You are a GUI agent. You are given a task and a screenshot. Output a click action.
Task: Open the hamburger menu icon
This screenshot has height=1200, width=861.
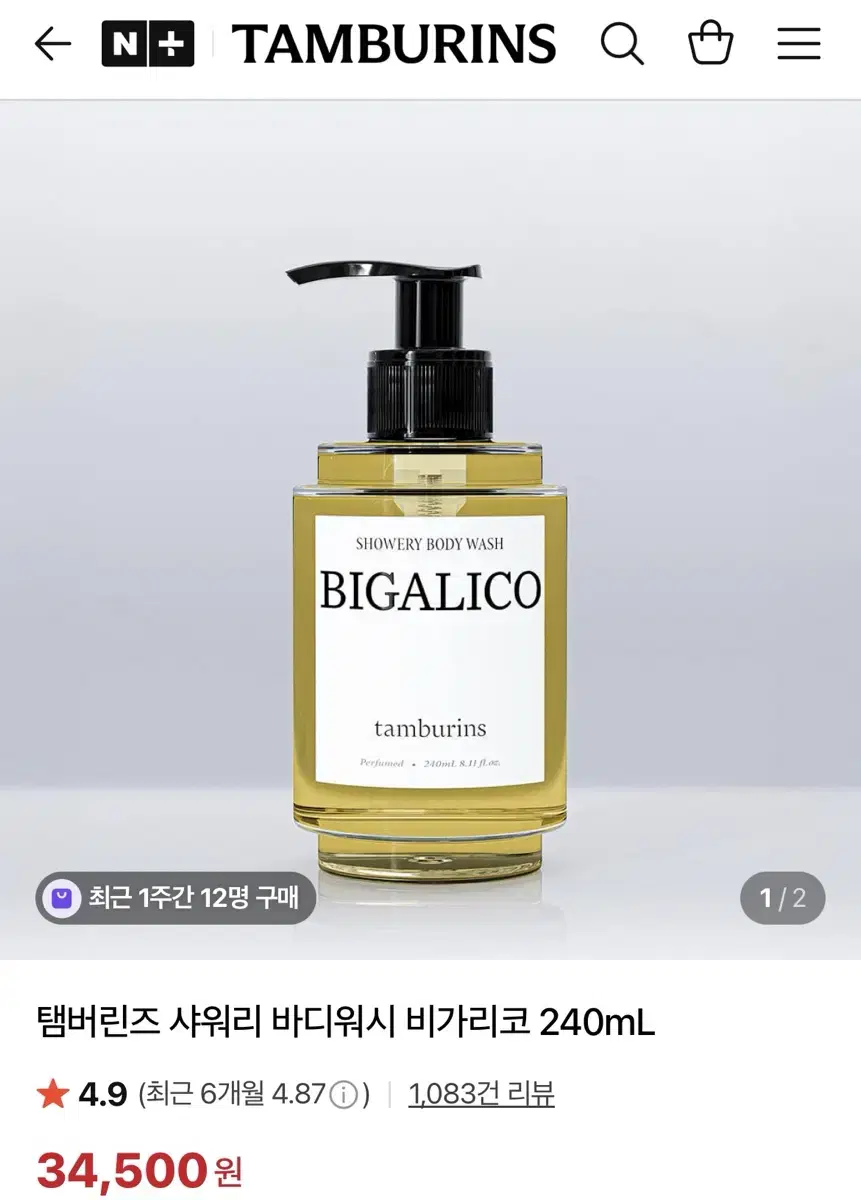(798, 44)
